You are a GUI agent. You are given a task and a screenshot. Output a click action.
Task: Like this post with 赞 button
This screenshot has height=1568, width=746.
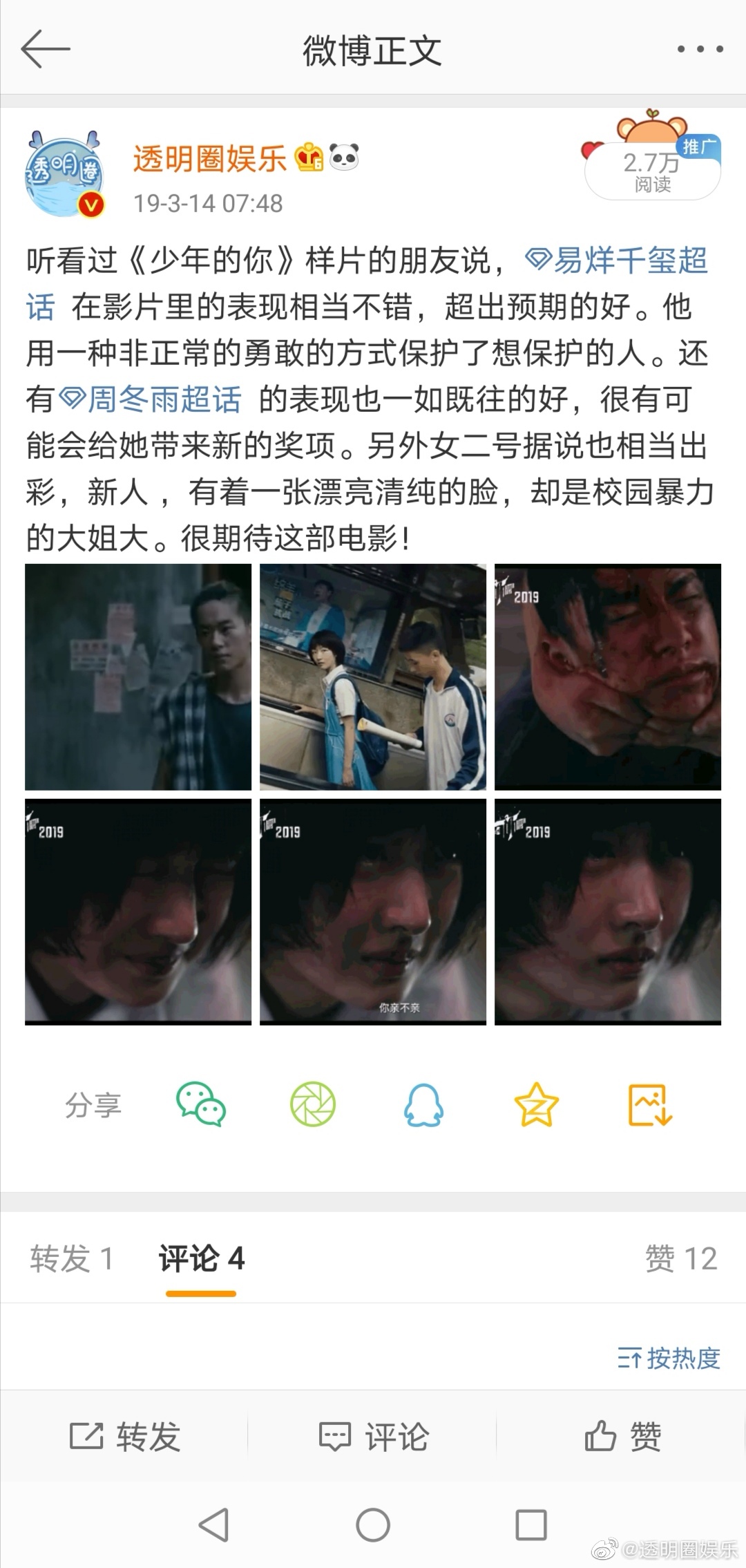click(622, 1437)
